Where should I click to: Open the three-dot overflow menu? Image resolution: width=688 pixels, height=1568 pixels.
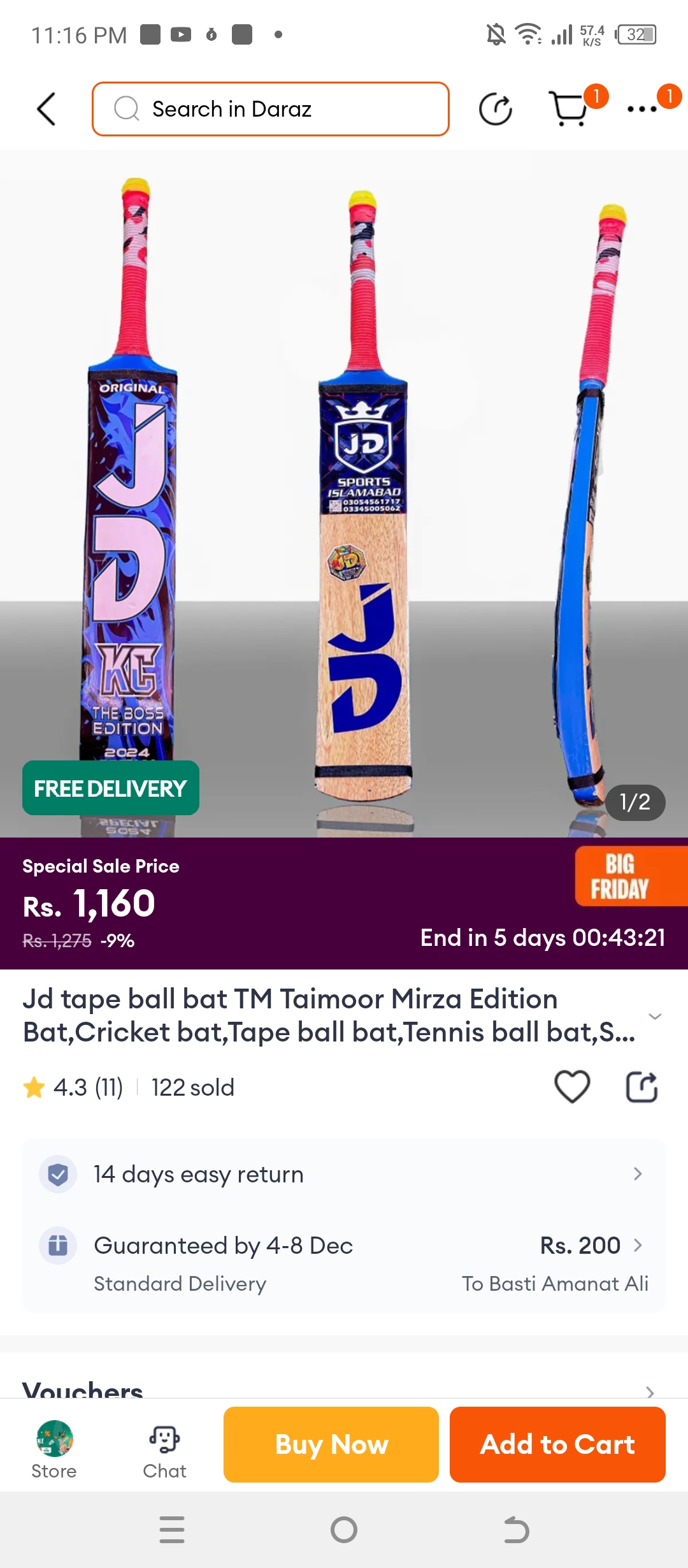[x=642, y=109]
